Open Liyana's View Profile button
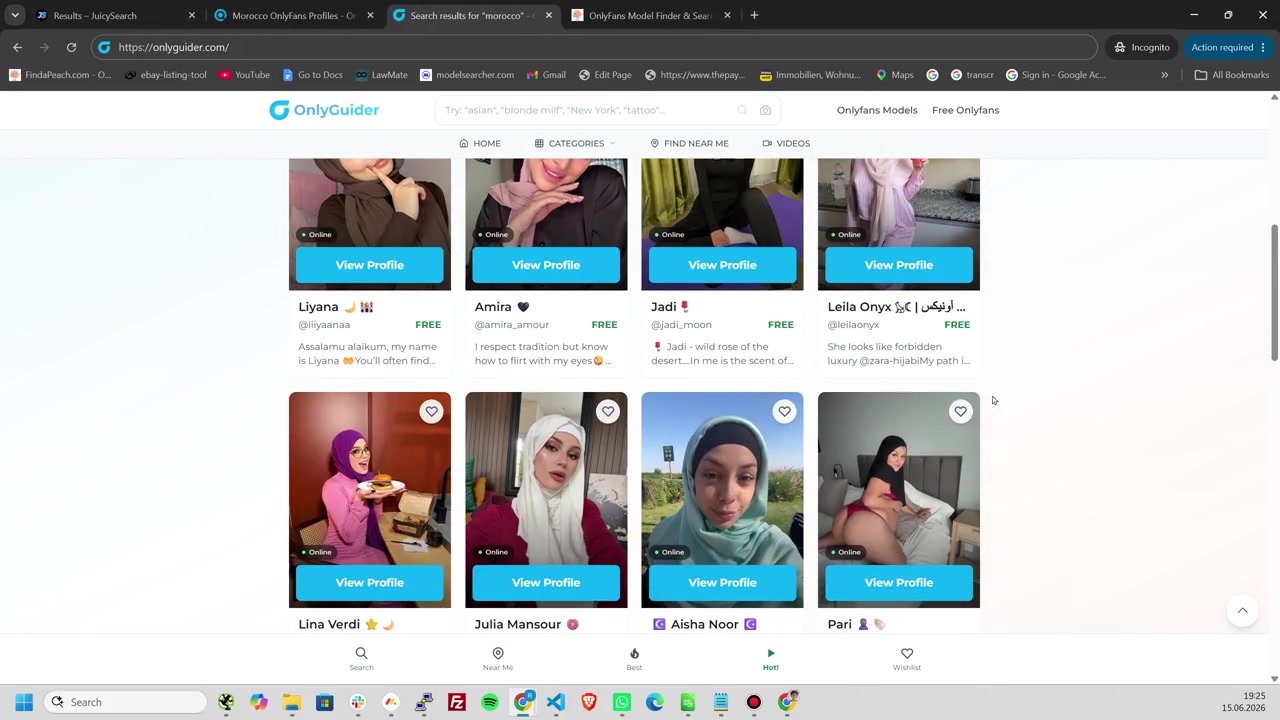The width and height of the screenshot is (1280, 720). [x=369, y=265]
